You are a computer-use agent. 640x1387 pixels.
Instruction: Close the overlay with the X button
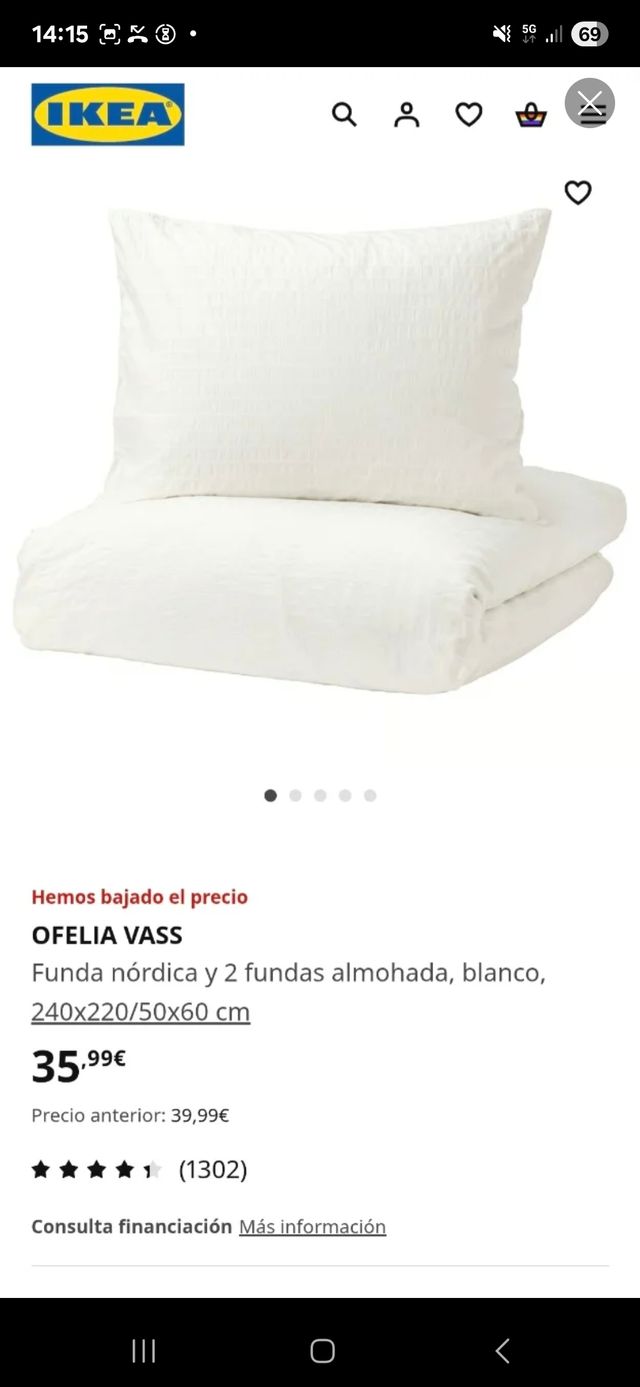tap(590, 103)
